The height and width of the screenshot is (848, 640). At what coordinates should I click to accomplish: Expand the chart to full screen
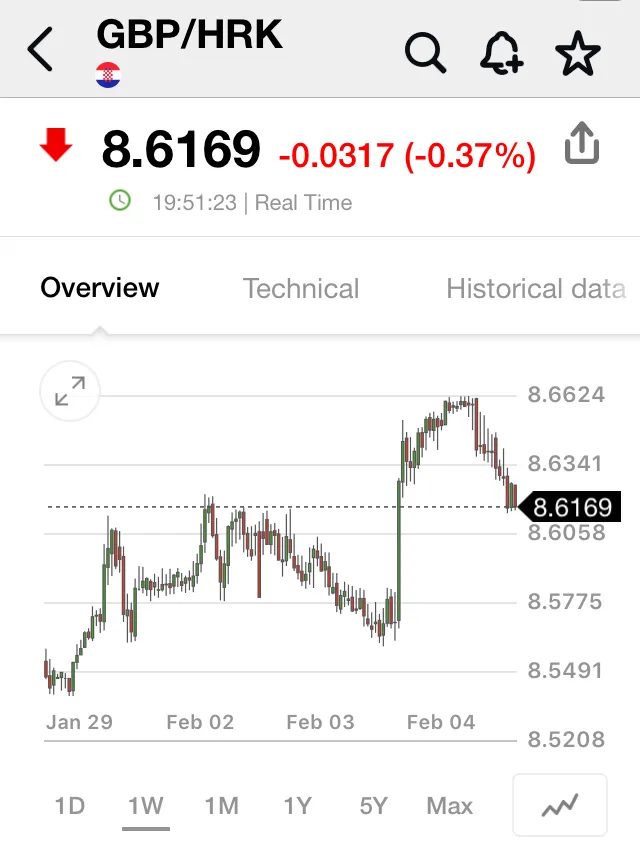(x=70, y=391)
